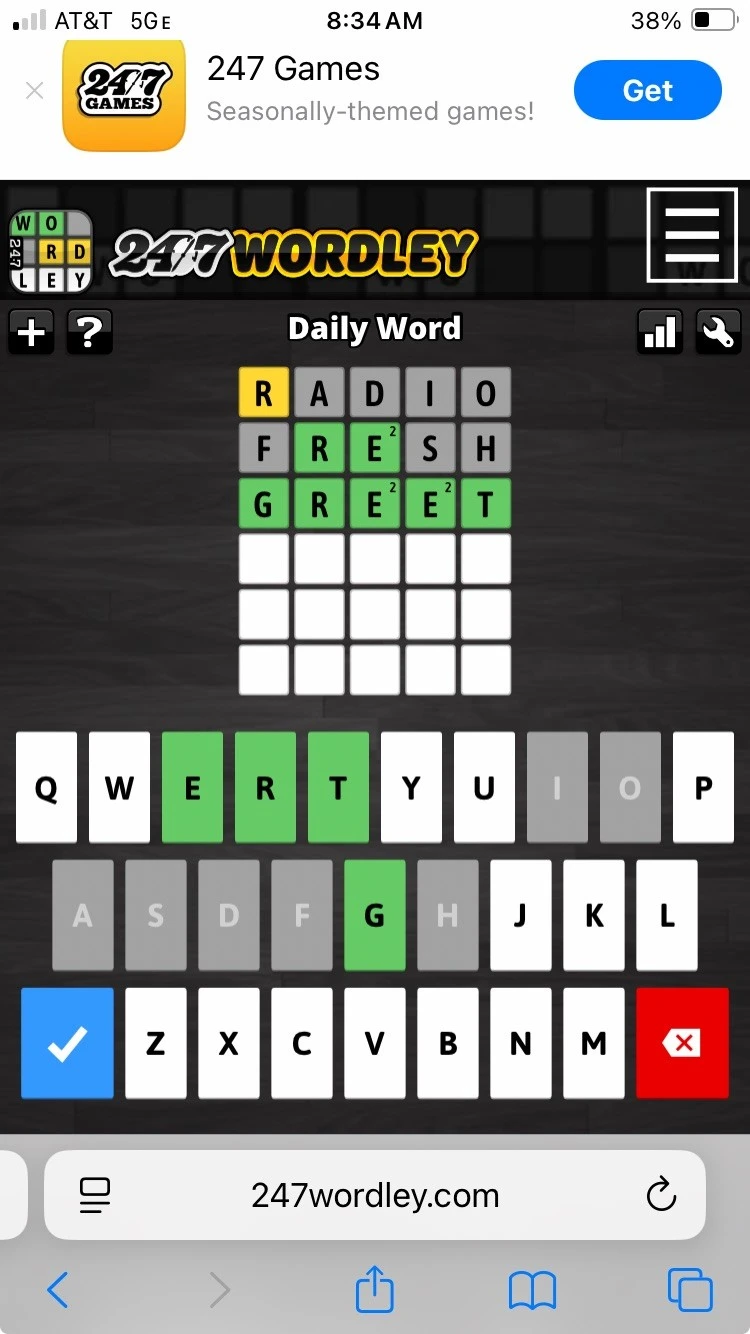Submit guess with blue checkmark key
This screenshot has height=1334, width=750.
point(67,1043)
